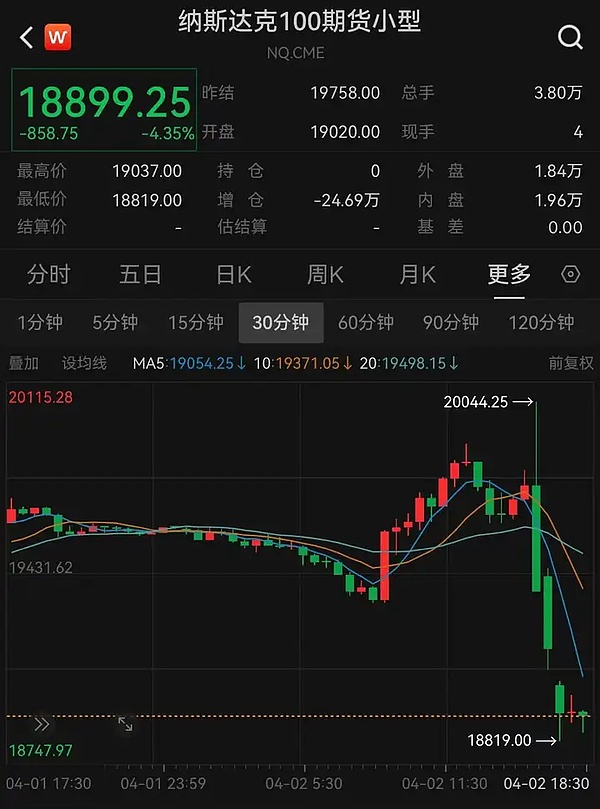Switch to the 分时 chart tab
The height and width of the screenshot is (809, 600).
[49, 274]
